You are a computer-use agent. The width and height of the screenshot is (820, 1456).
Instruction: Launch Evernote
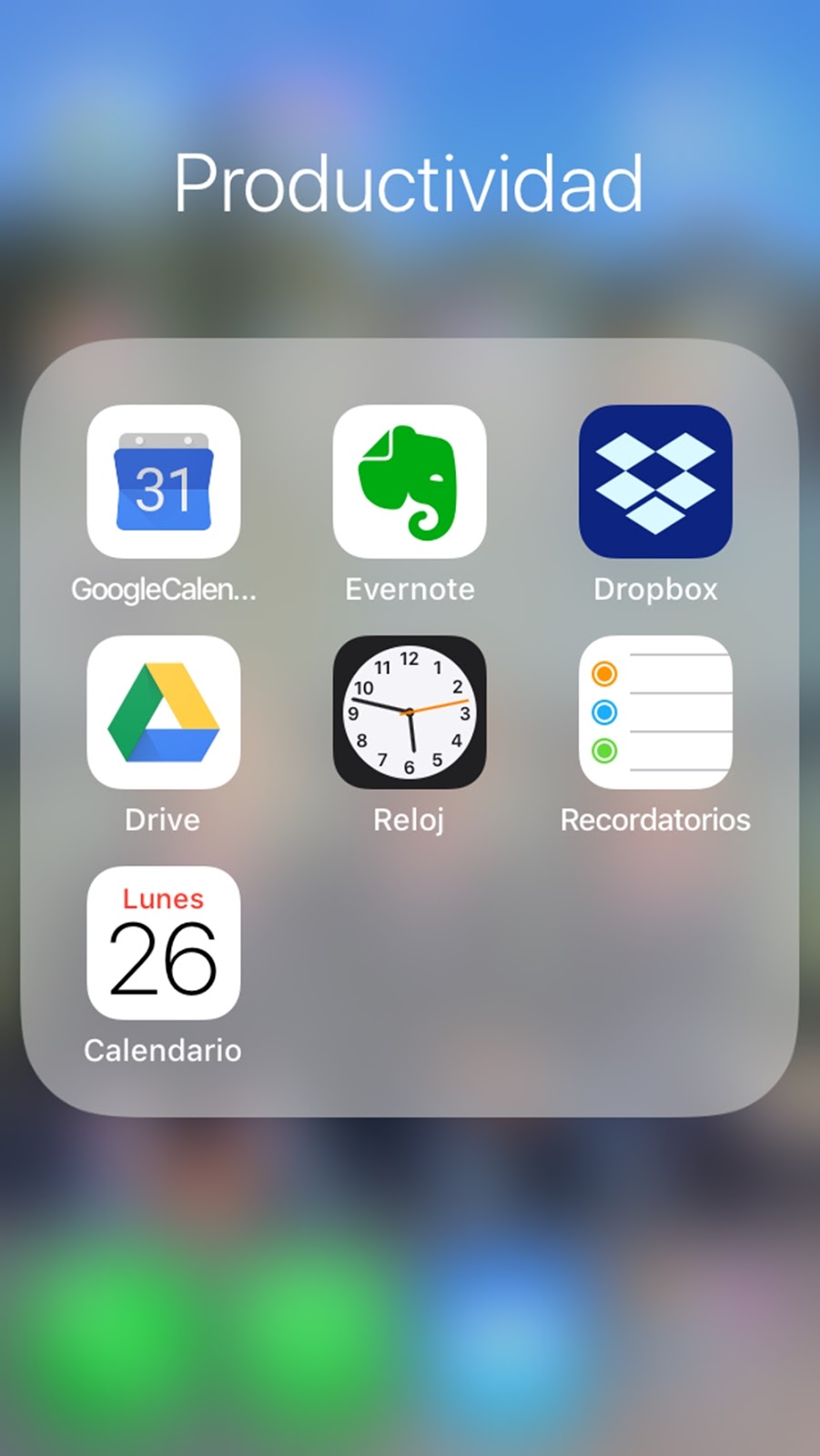410,481
